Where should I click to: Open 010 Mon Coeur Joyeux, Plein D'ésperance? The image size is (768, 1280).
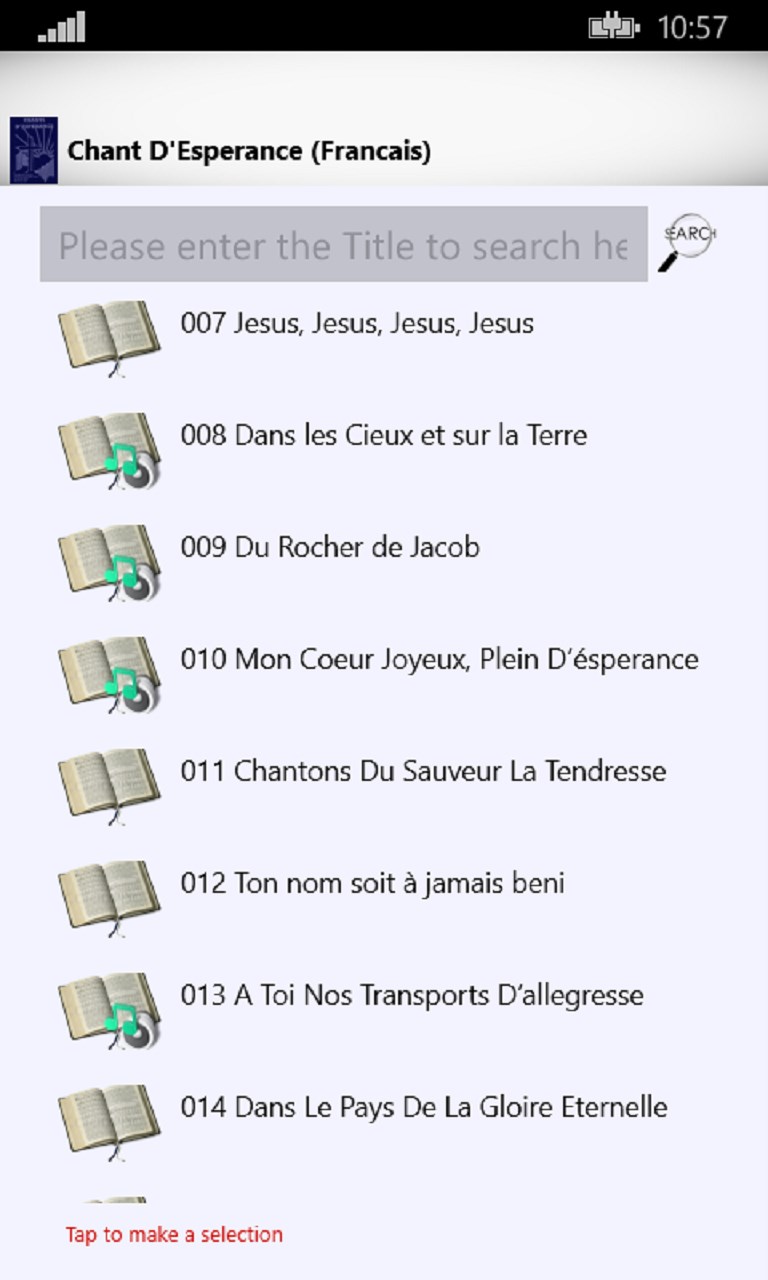(x=439, y=660)
